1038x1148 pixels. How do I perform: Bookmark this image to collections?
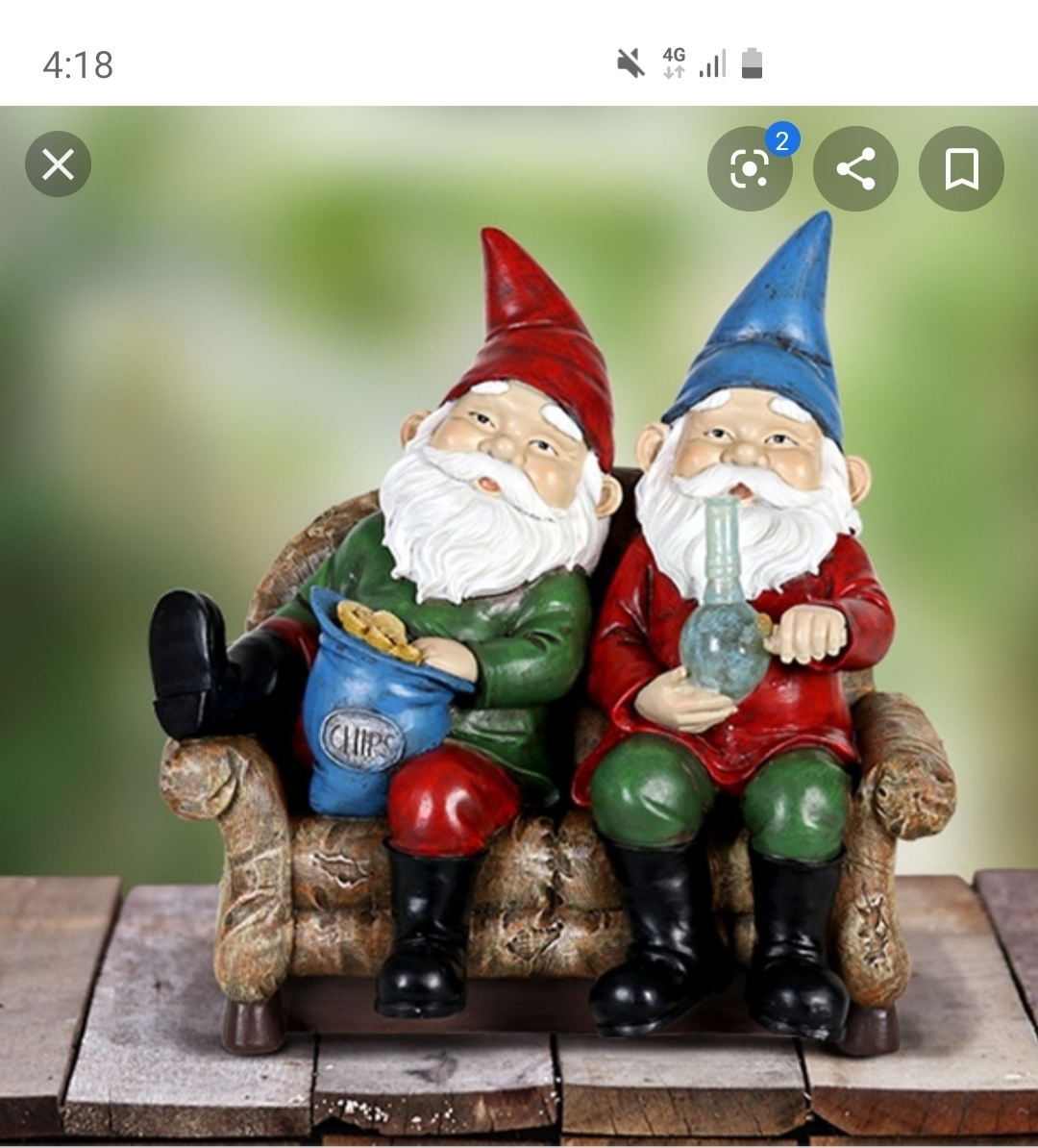pos(961,169)
